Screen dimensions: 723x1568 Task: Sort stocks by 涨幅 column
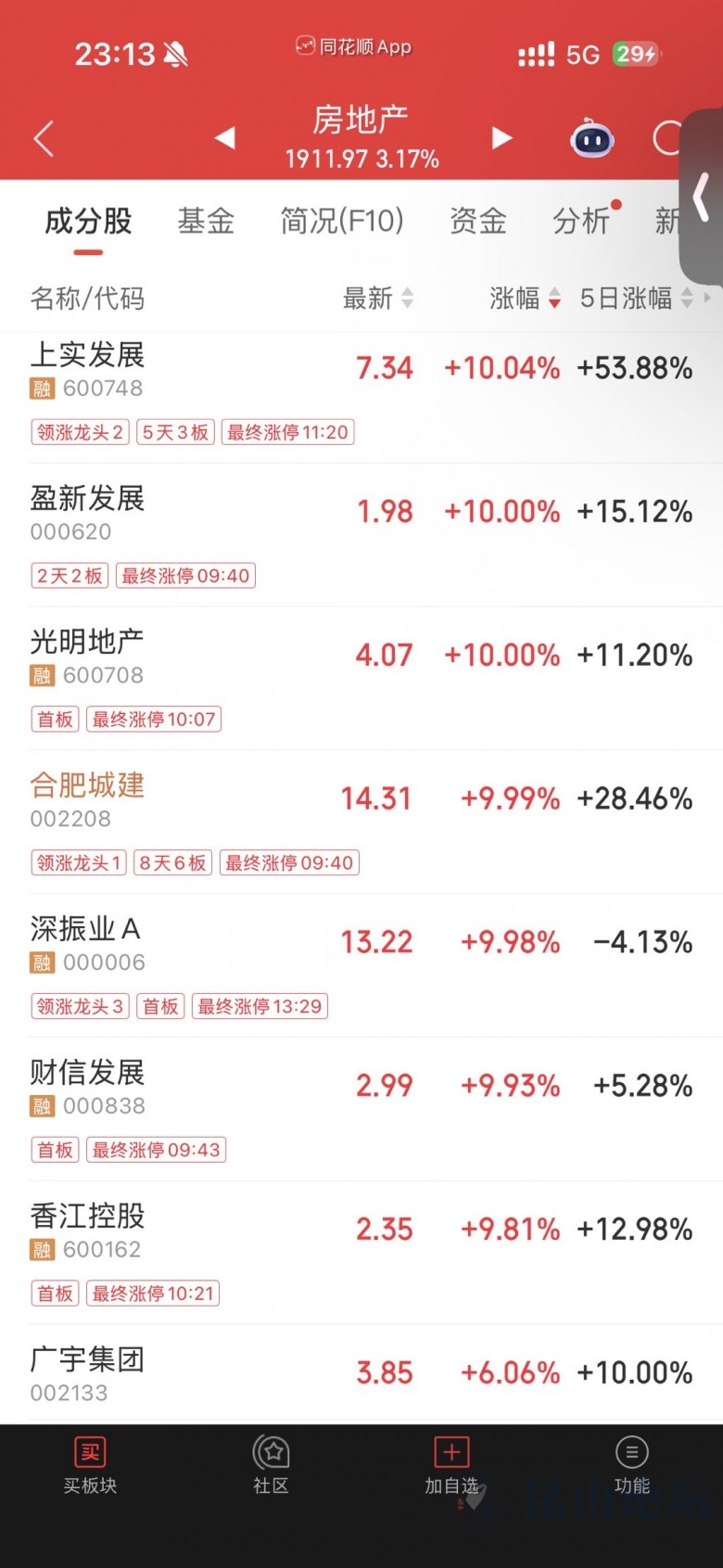pyautogui.click(x=525, y=299)
